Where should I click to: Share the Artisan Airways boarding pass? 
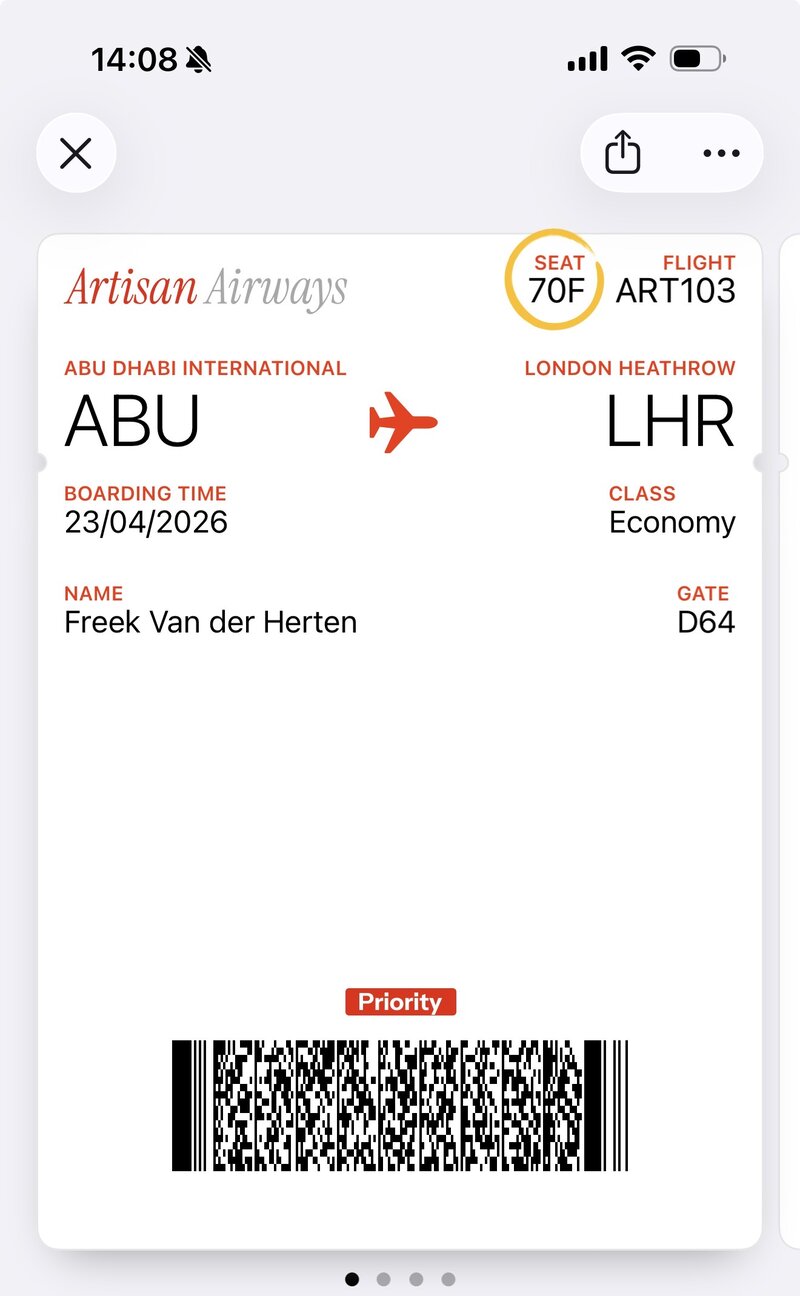point(622,154)
